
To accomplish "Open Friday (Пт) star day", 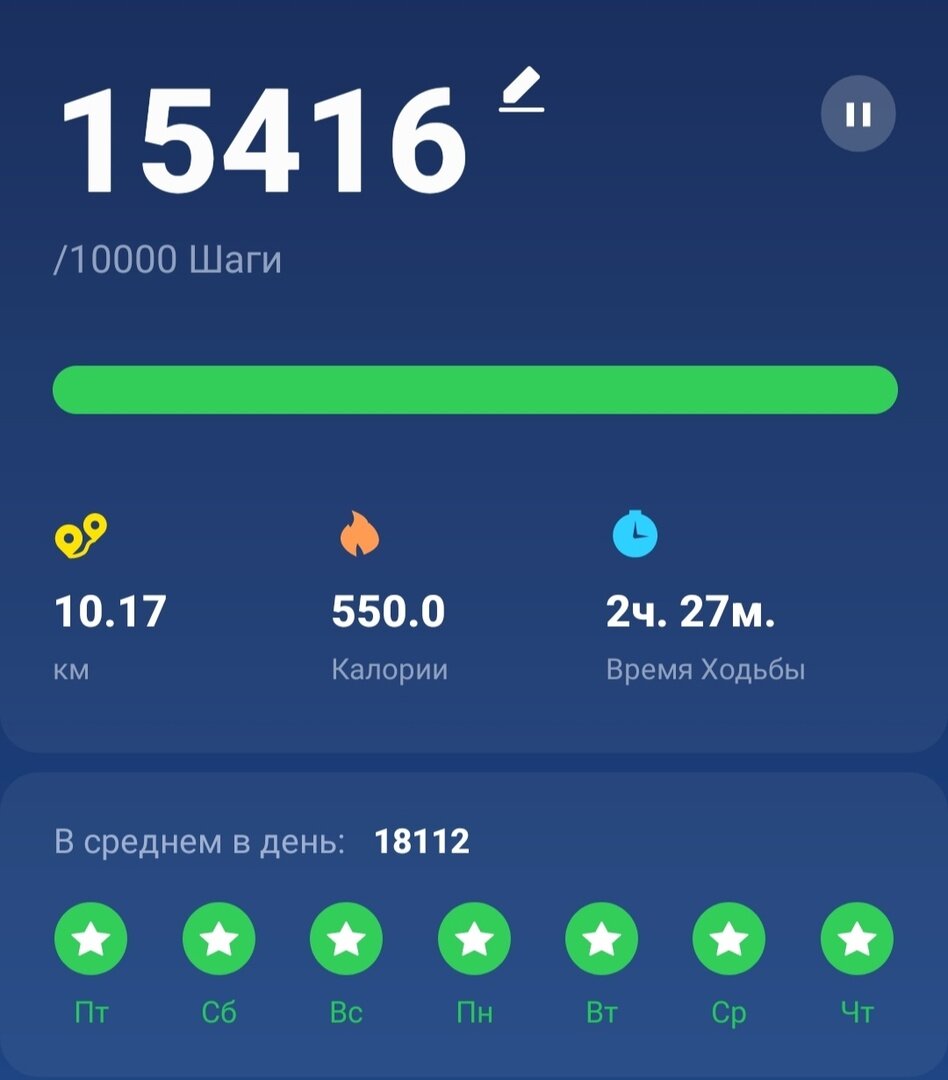I will (x=91, y=939).
